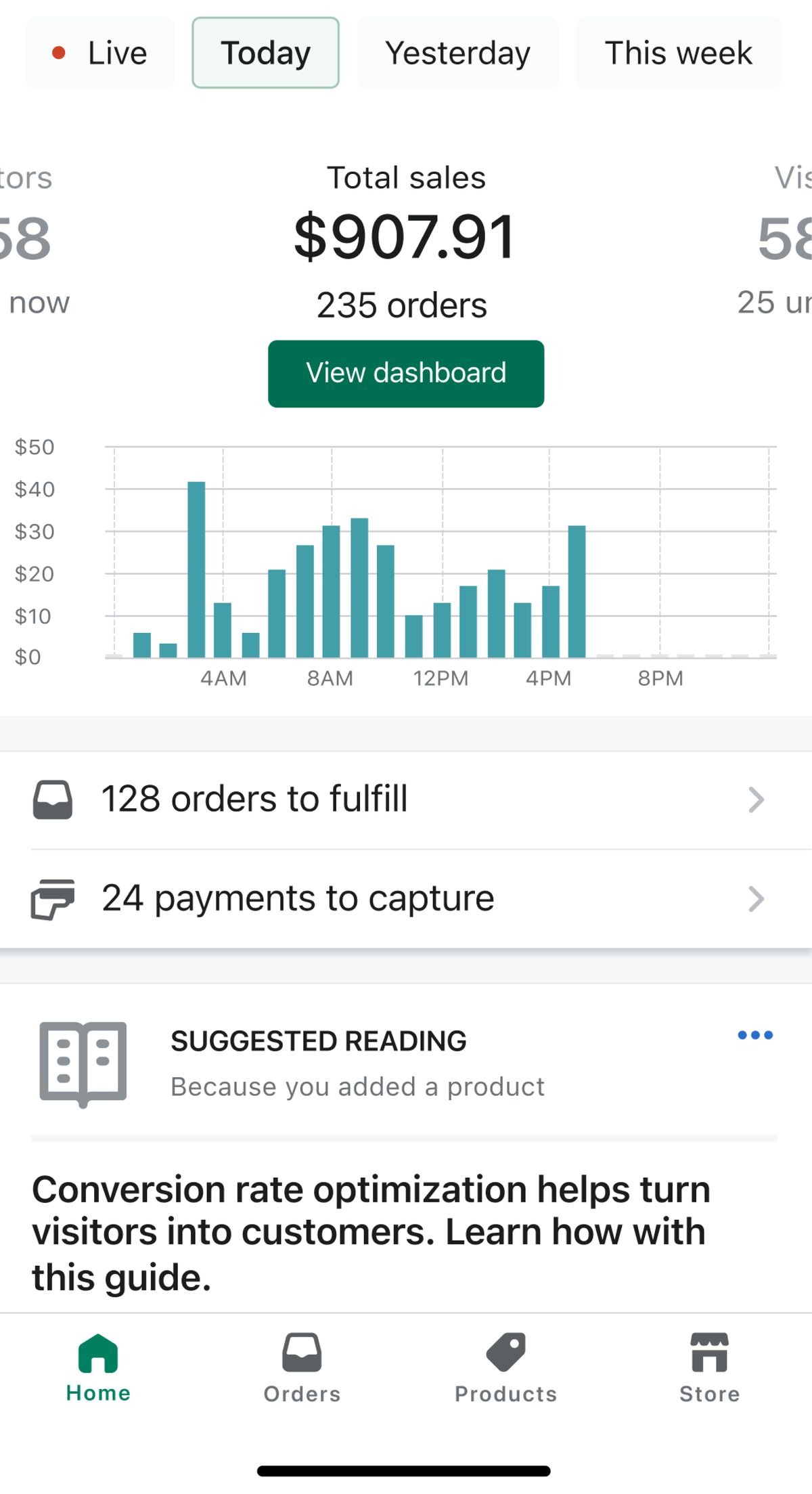Click the open book icon for suggested reading
The height and width of the screenshot is (1494, 812).
coord(84,1063)
